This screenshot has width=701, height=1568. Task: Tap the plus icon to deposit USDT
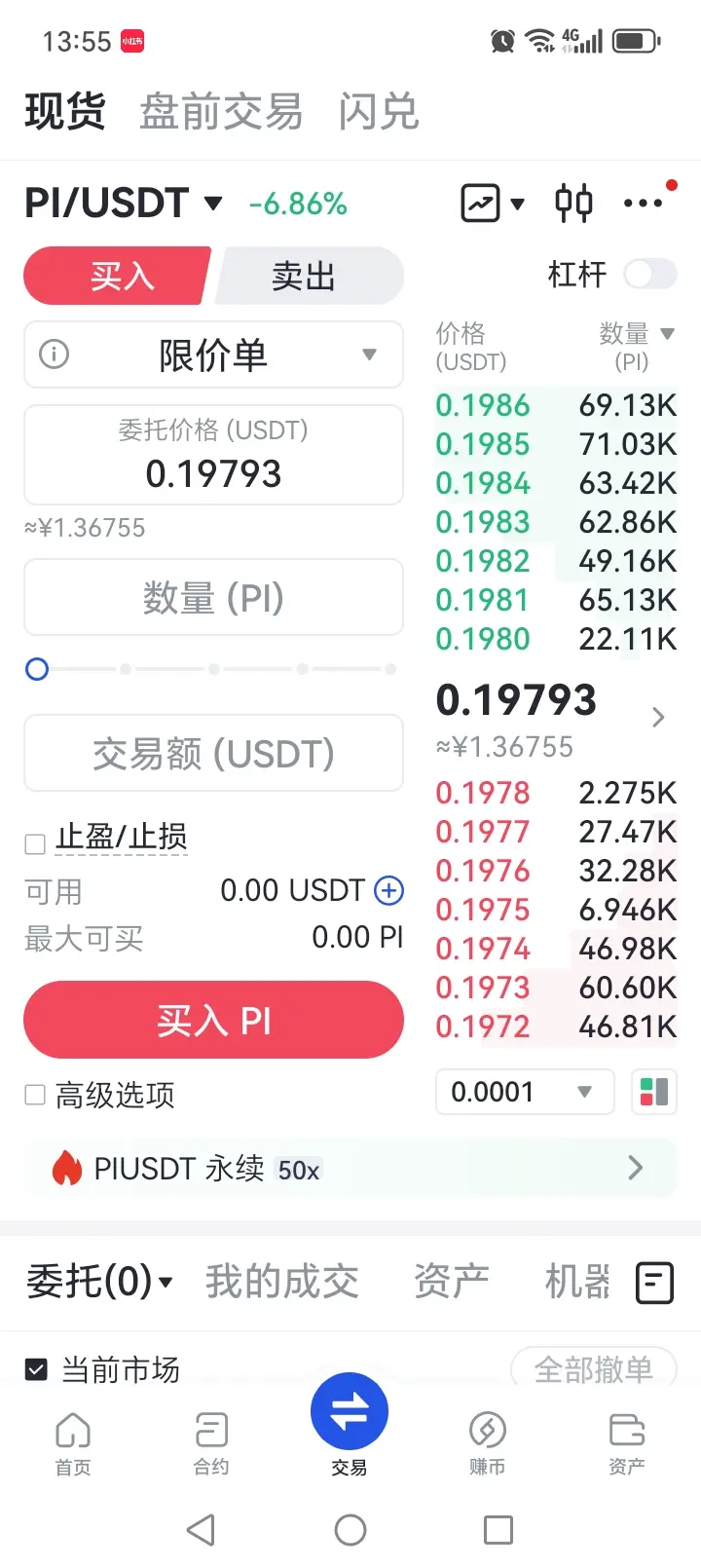(388, 890)
